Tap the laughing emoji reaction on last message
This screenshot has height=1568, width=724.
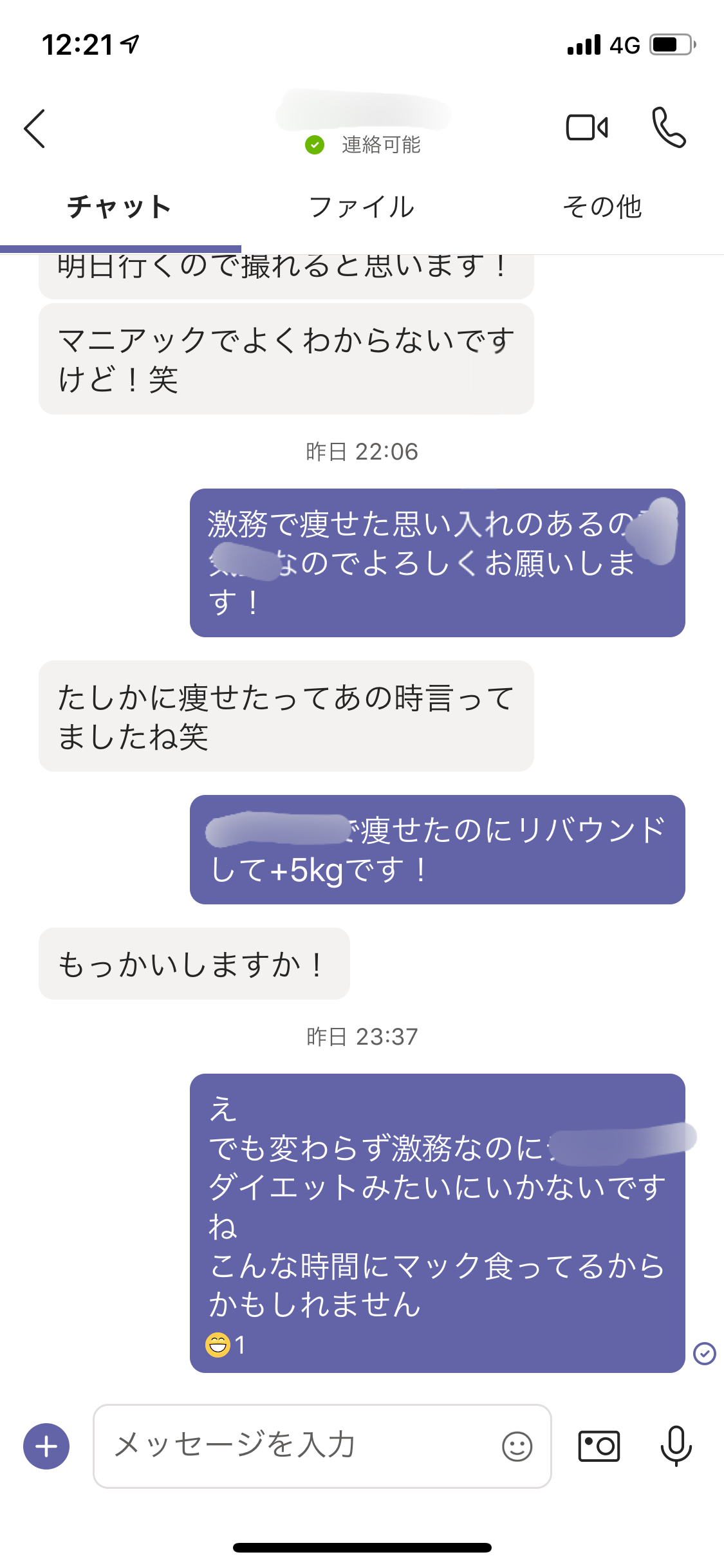click(x=225, y=1345)
